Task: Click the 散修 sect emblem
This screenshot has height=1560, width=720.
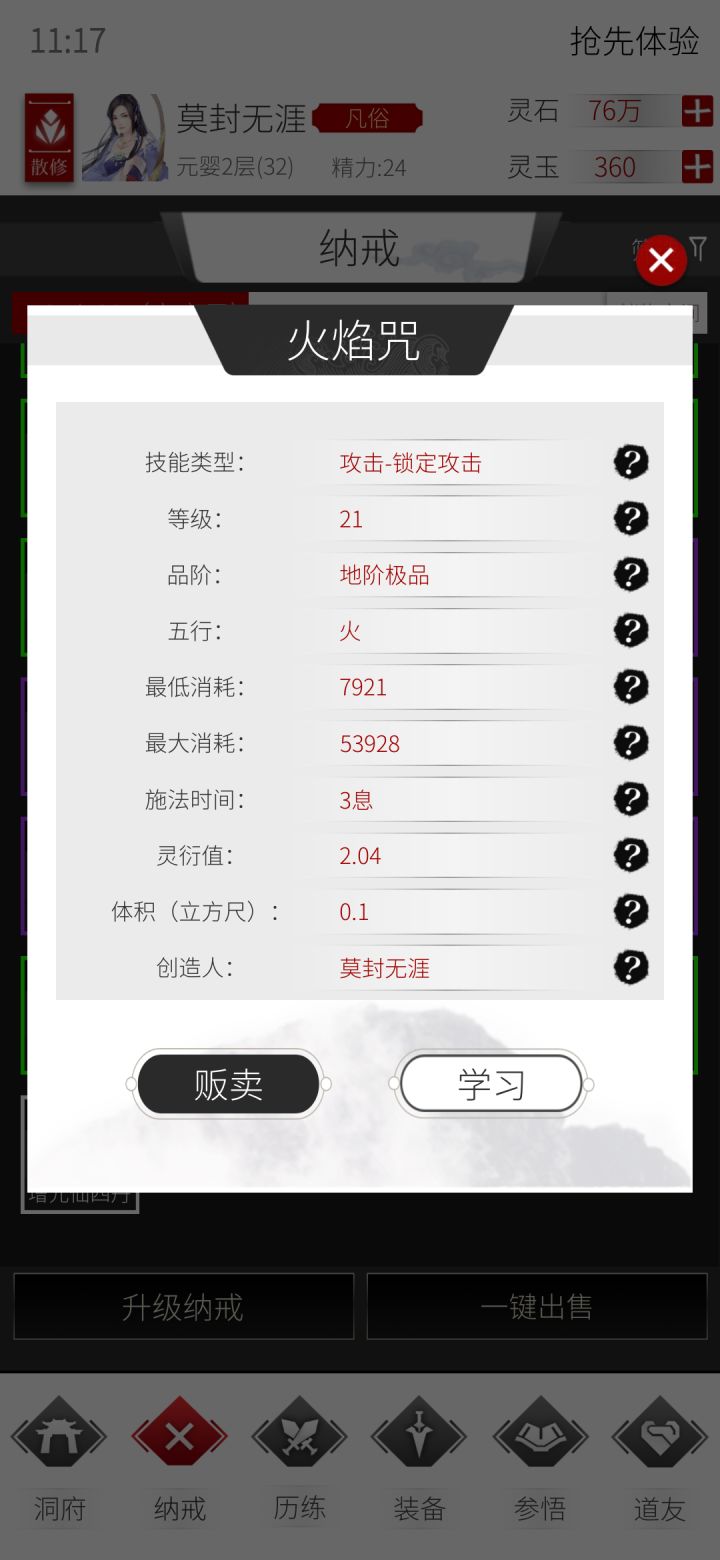Action: pyautogui.click(x=49, y=138)
